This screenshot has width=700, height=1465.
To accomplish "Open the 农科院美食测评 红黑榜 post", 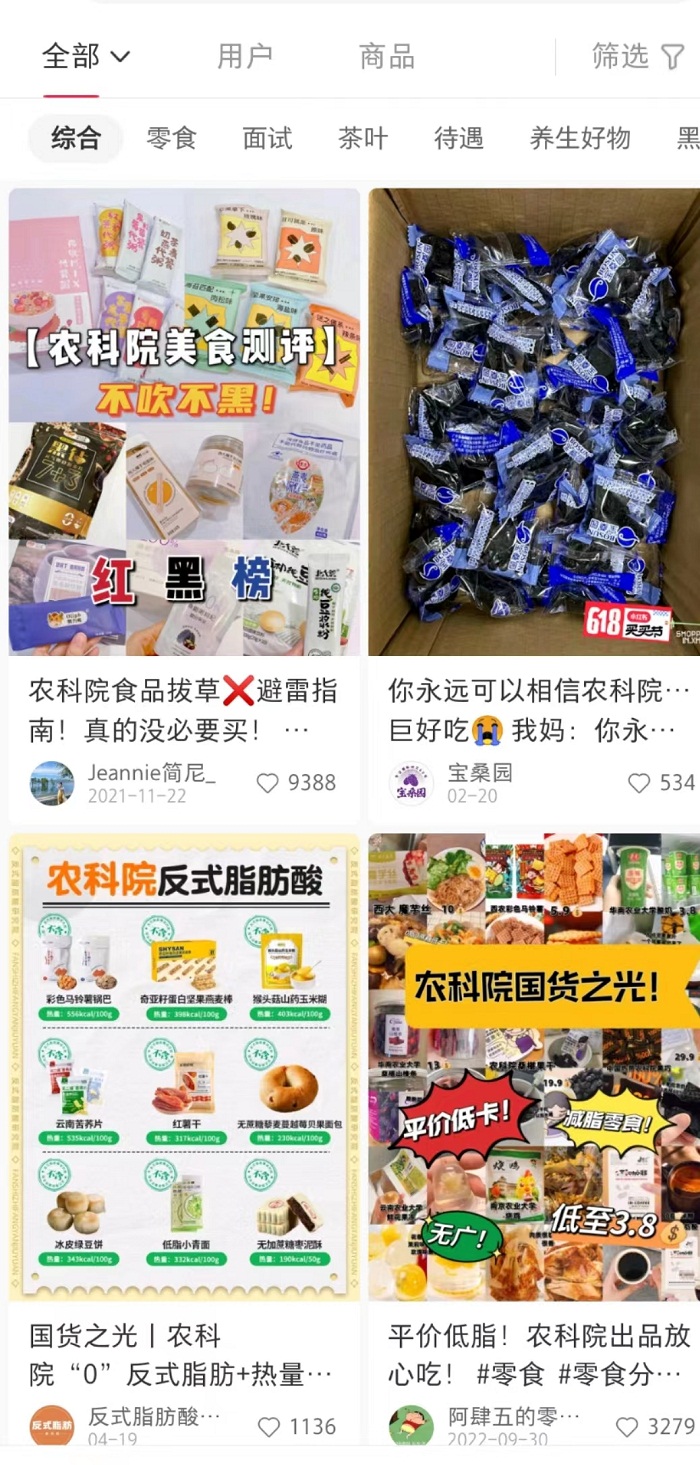I will click(x=184, y=420).
